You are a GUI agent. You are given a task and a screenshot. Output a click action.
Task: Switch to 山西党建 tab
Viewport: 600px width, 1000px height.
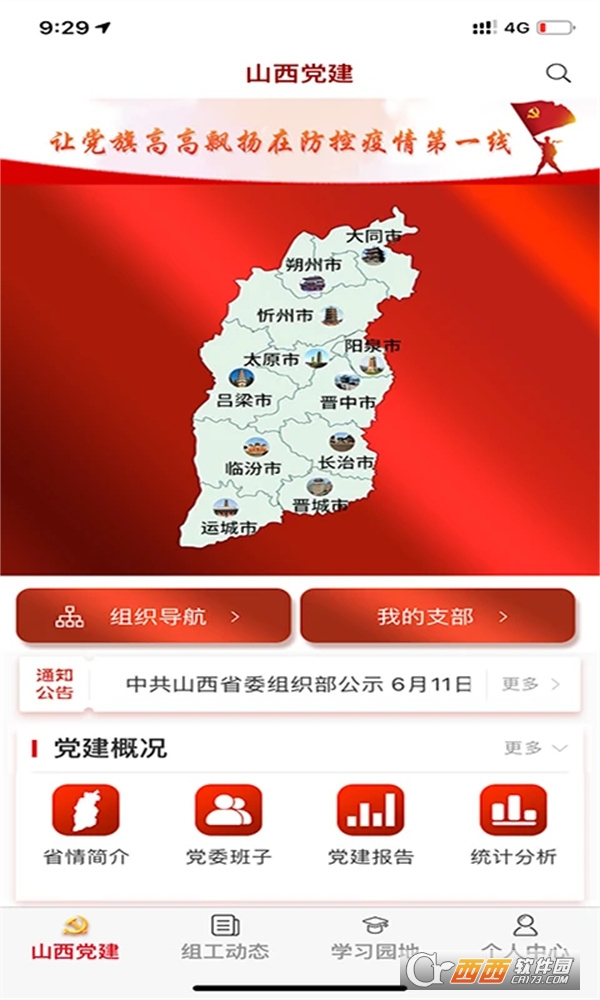(75, 939)
